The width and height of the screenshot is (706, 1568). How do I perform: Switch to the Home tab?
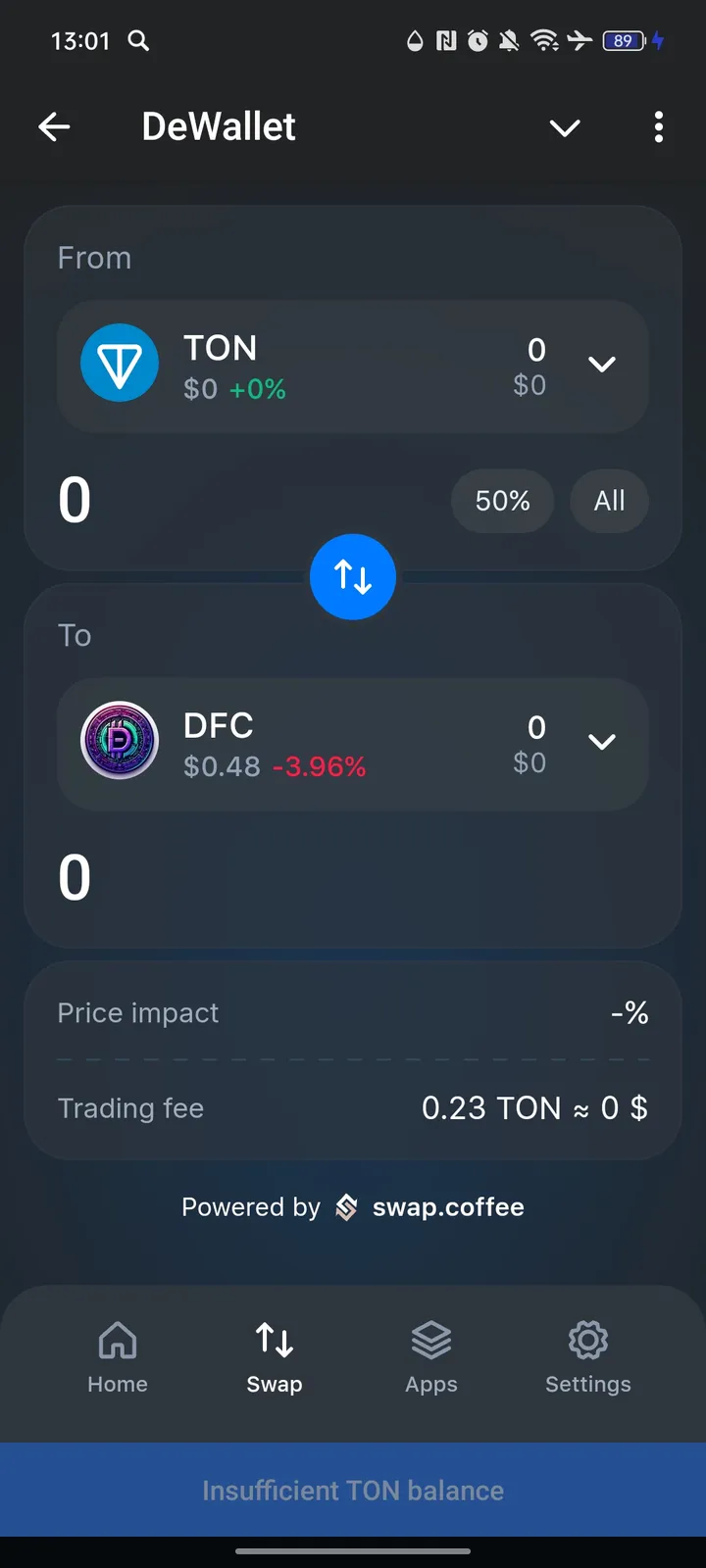[x=117, y=1357]
